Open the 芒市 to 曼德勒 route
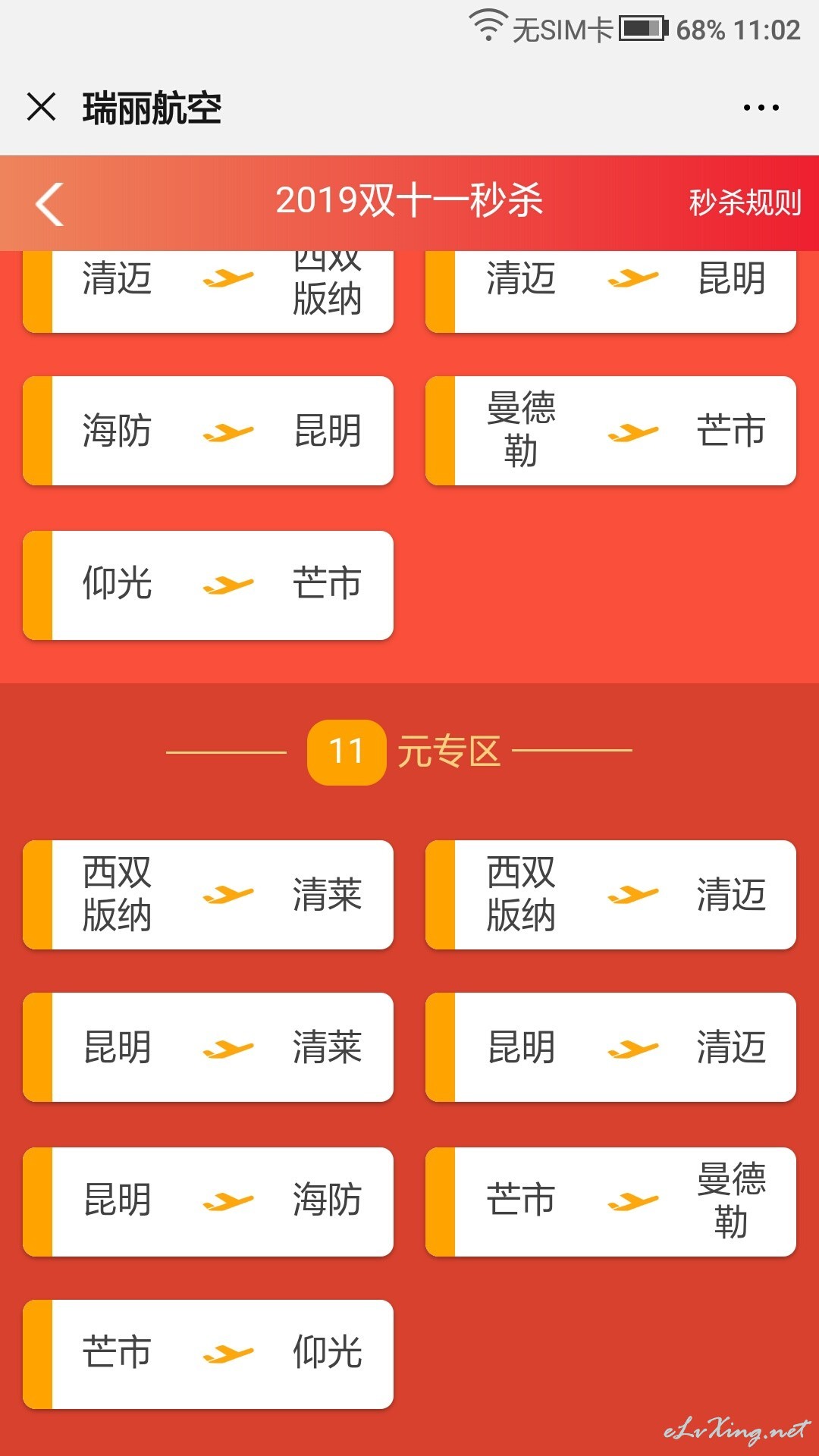 610,1202
